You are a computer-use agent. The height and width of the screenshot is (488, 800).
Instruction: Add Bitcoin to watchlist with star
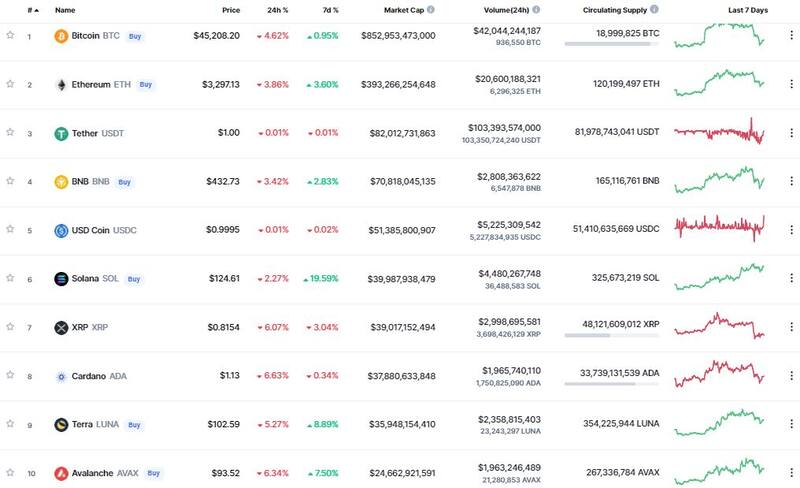10,35
